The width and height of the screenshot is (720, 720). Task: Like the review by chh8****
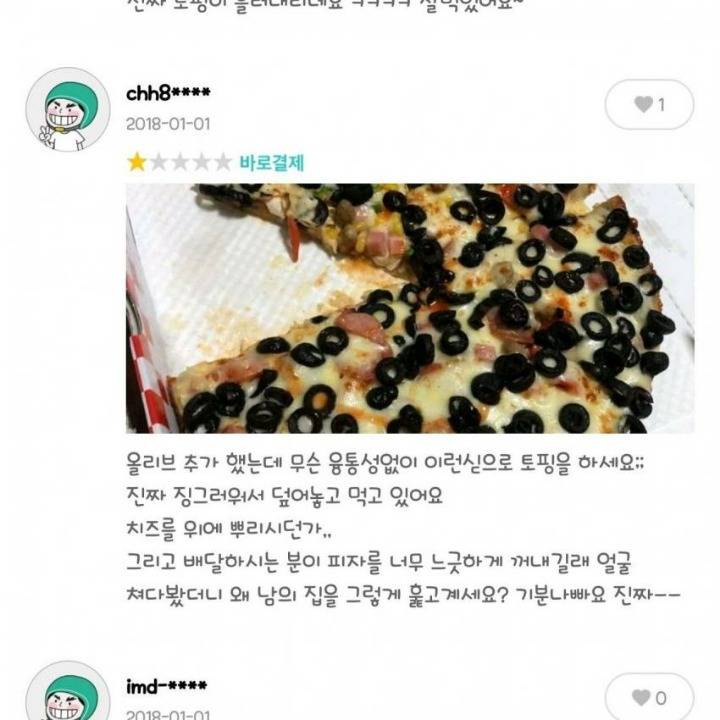(649, 105)
